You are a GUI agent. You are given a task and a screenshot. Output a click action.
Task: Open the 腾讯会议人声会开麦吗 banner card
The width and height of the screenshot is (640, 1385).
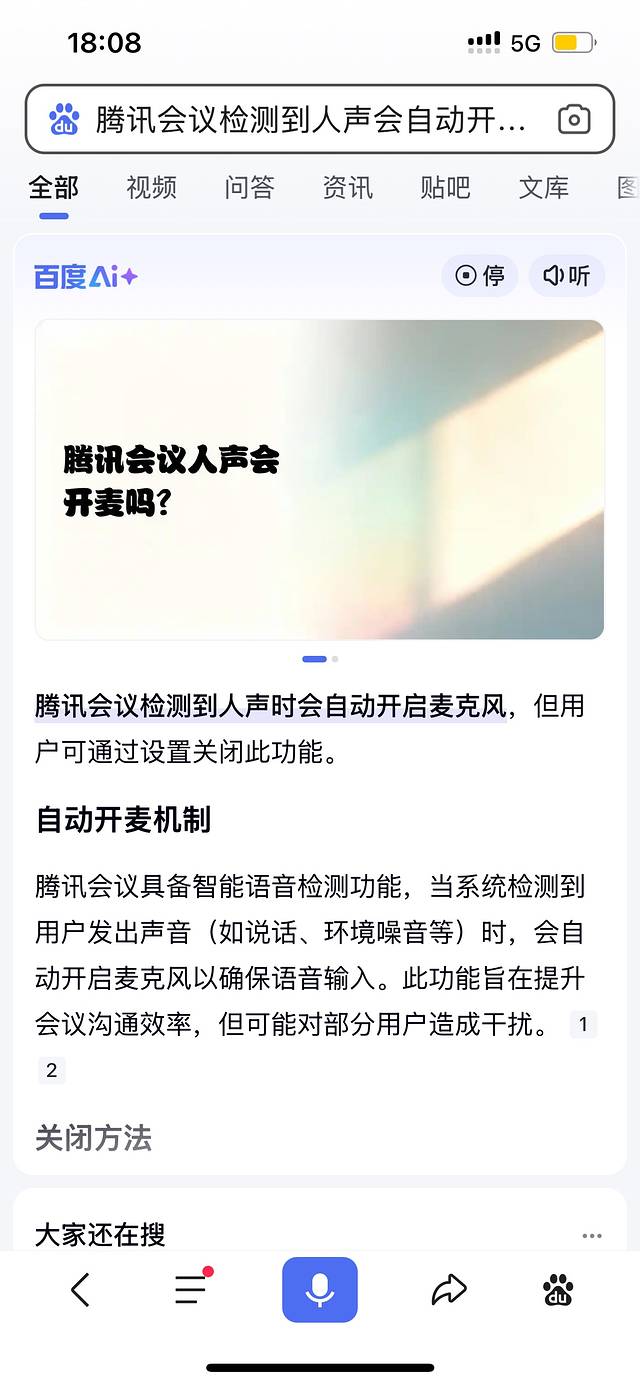pyautogui.click(x=319, y=479)
